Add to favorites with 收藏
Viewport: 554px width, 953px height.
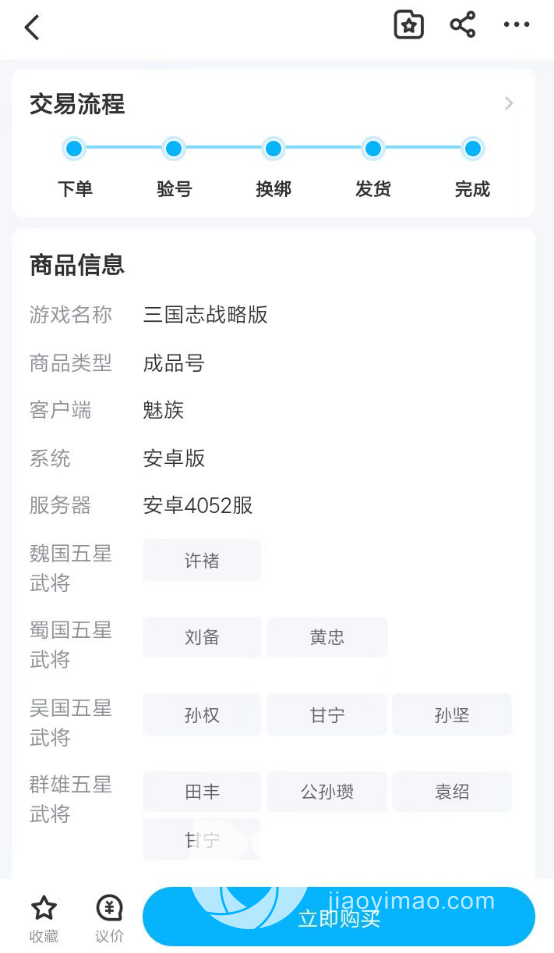point(44,920)
